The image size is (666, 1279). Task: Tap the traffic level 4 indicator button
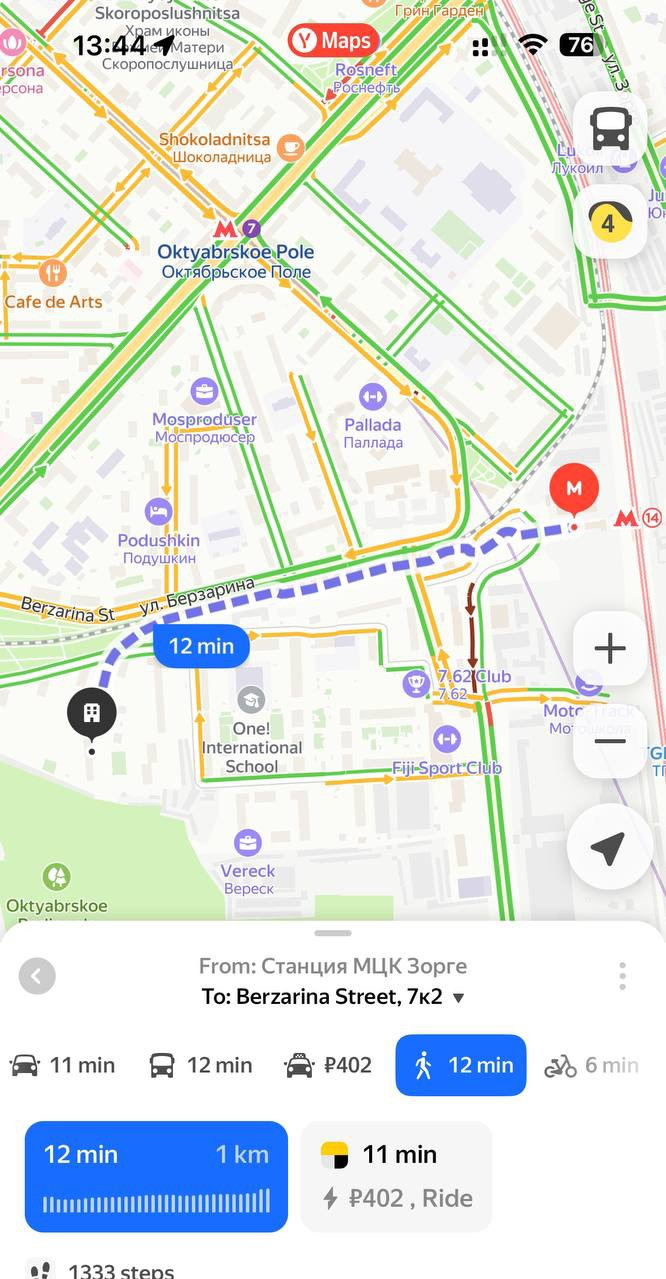tap(610, 222)
